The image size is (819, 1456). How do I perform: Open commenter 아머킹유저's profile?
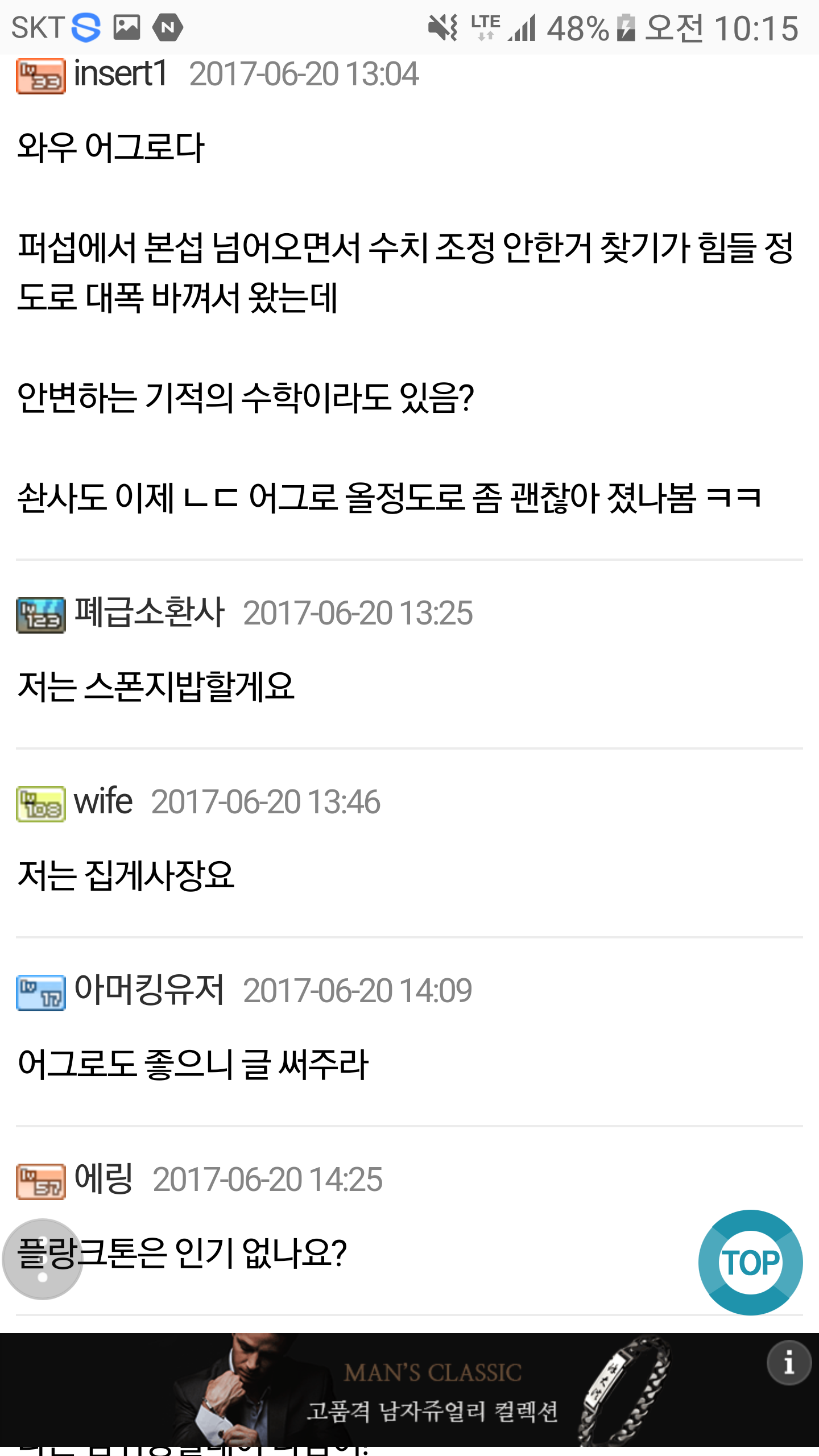coord(150,990)
